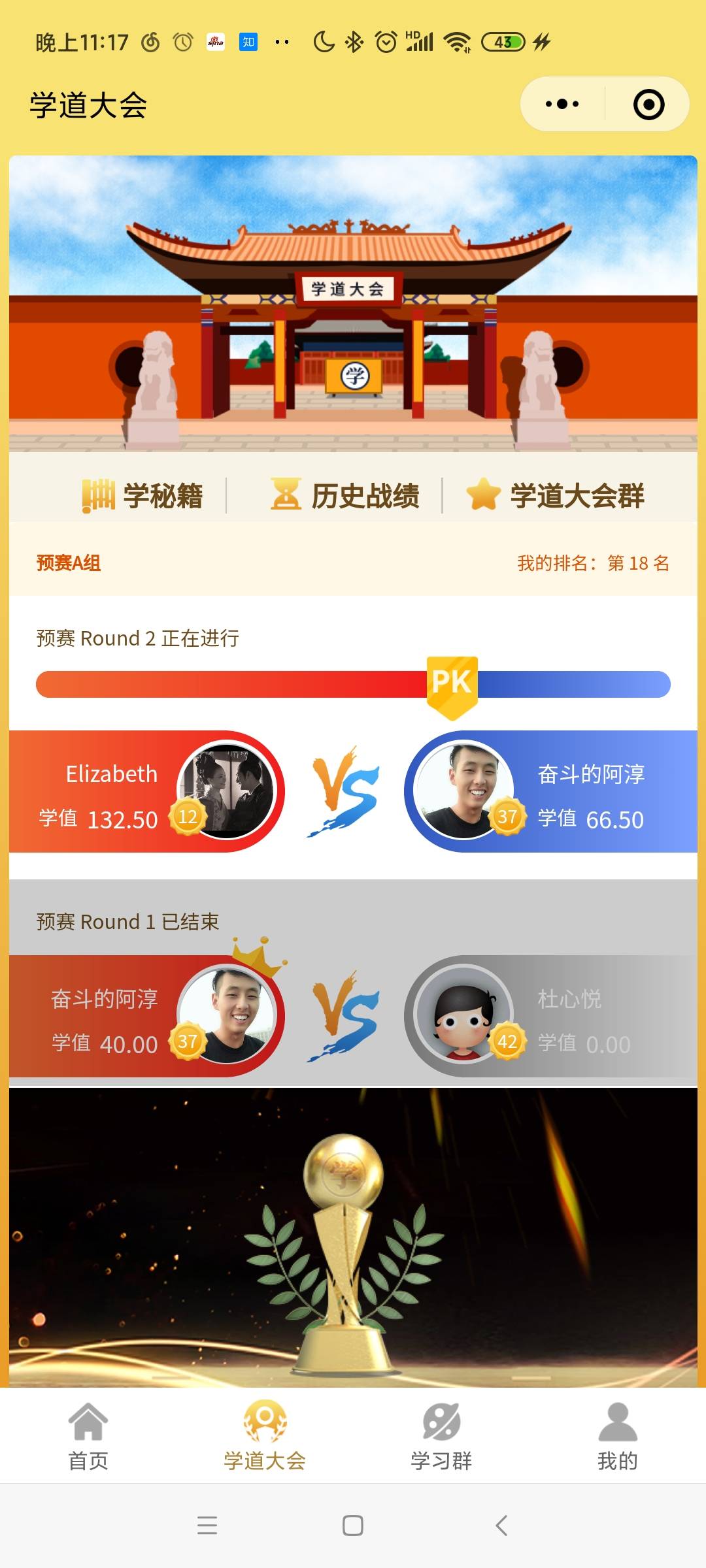Image resolution: width=706 pixels, height=1568 pixels.
Task: Open 学道大会群
Action: [x=556, y=495]
